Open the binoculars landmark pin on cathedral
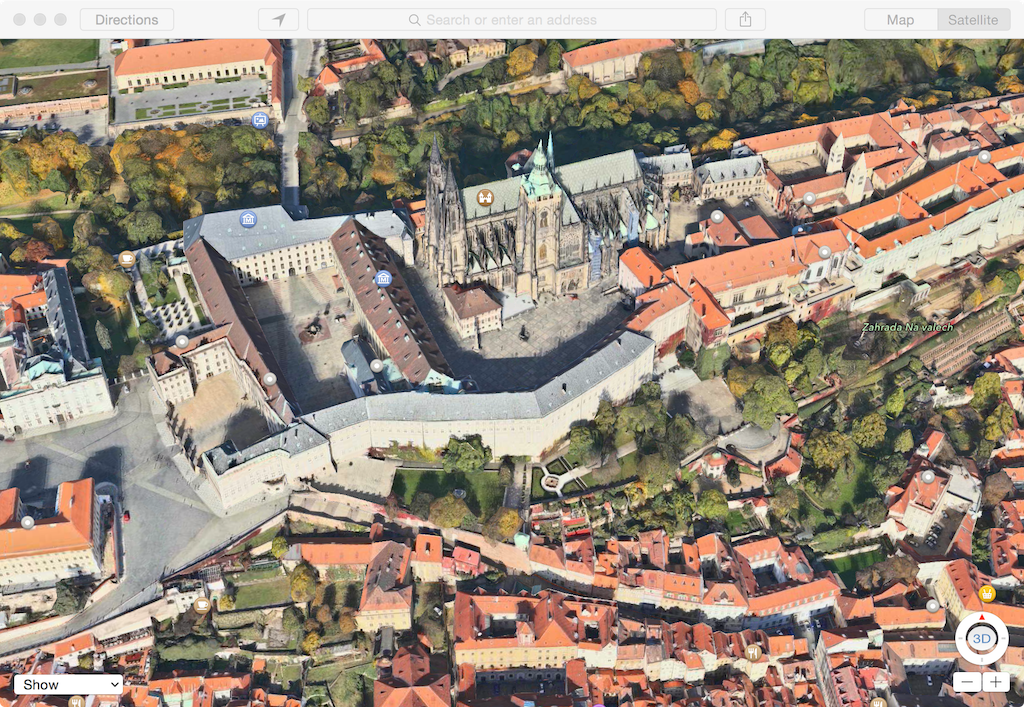 (485, 197)
